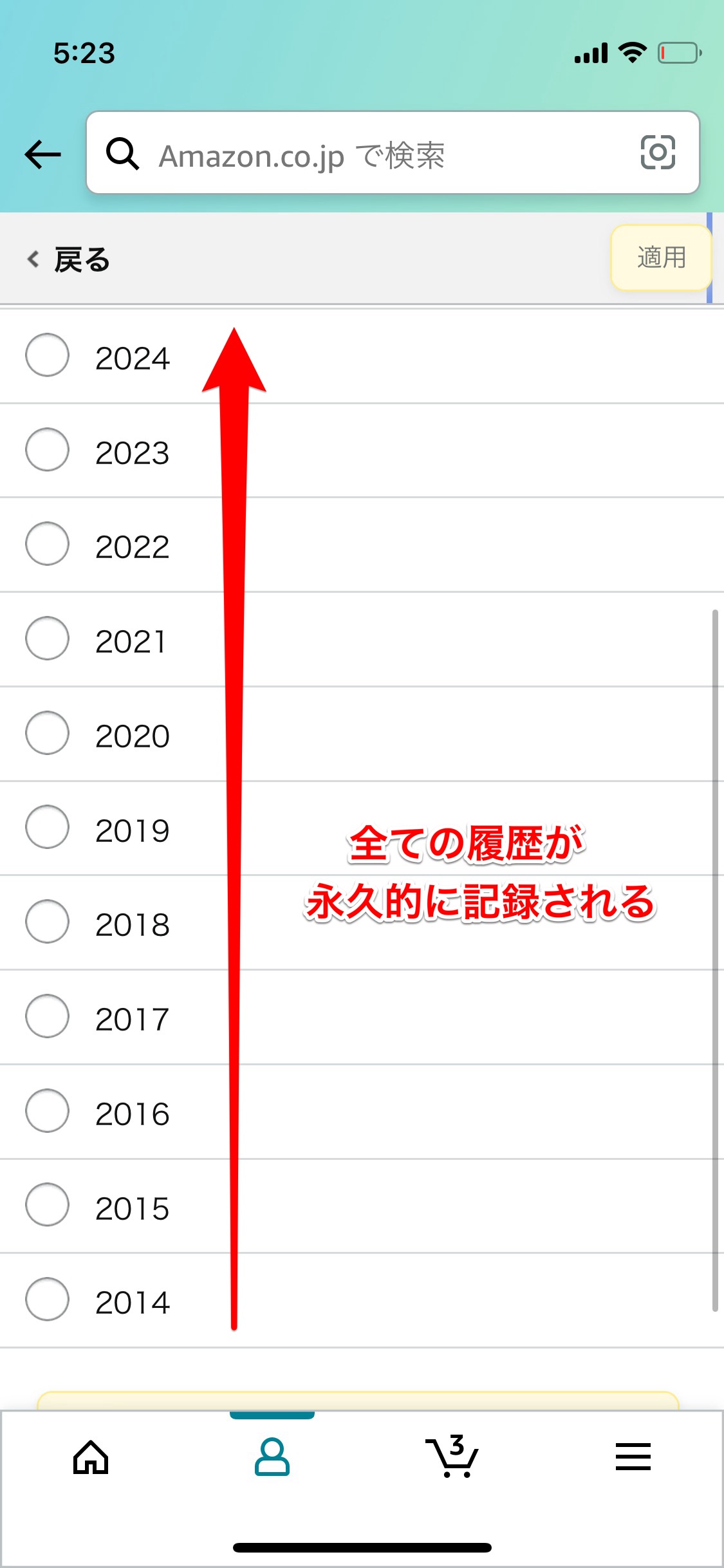Open the camera scan icon in search bar
The height and width of the screenshot is (1568, 724).
tap(658, 153)
